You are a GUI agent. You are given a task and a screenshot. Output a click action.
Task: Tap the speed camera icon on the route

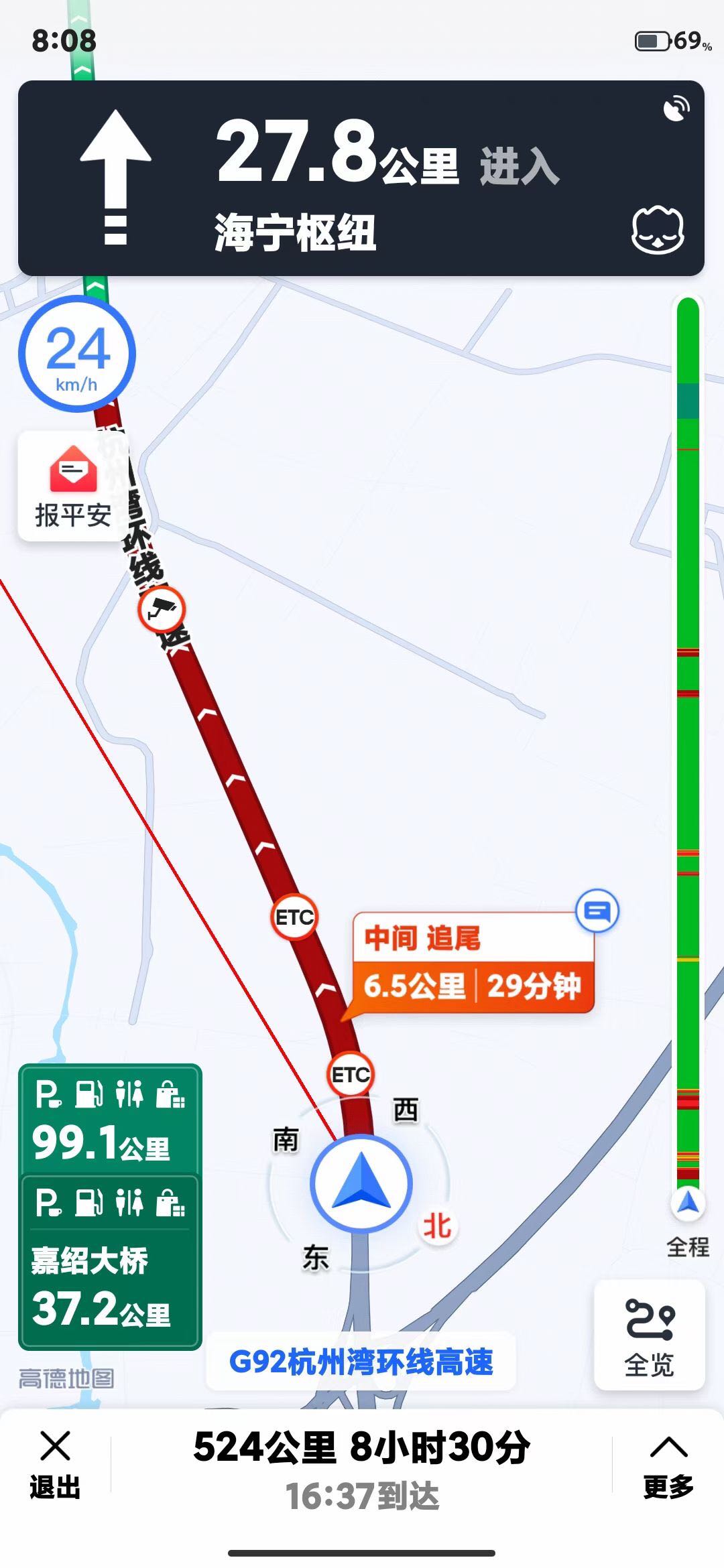[162, 609]
